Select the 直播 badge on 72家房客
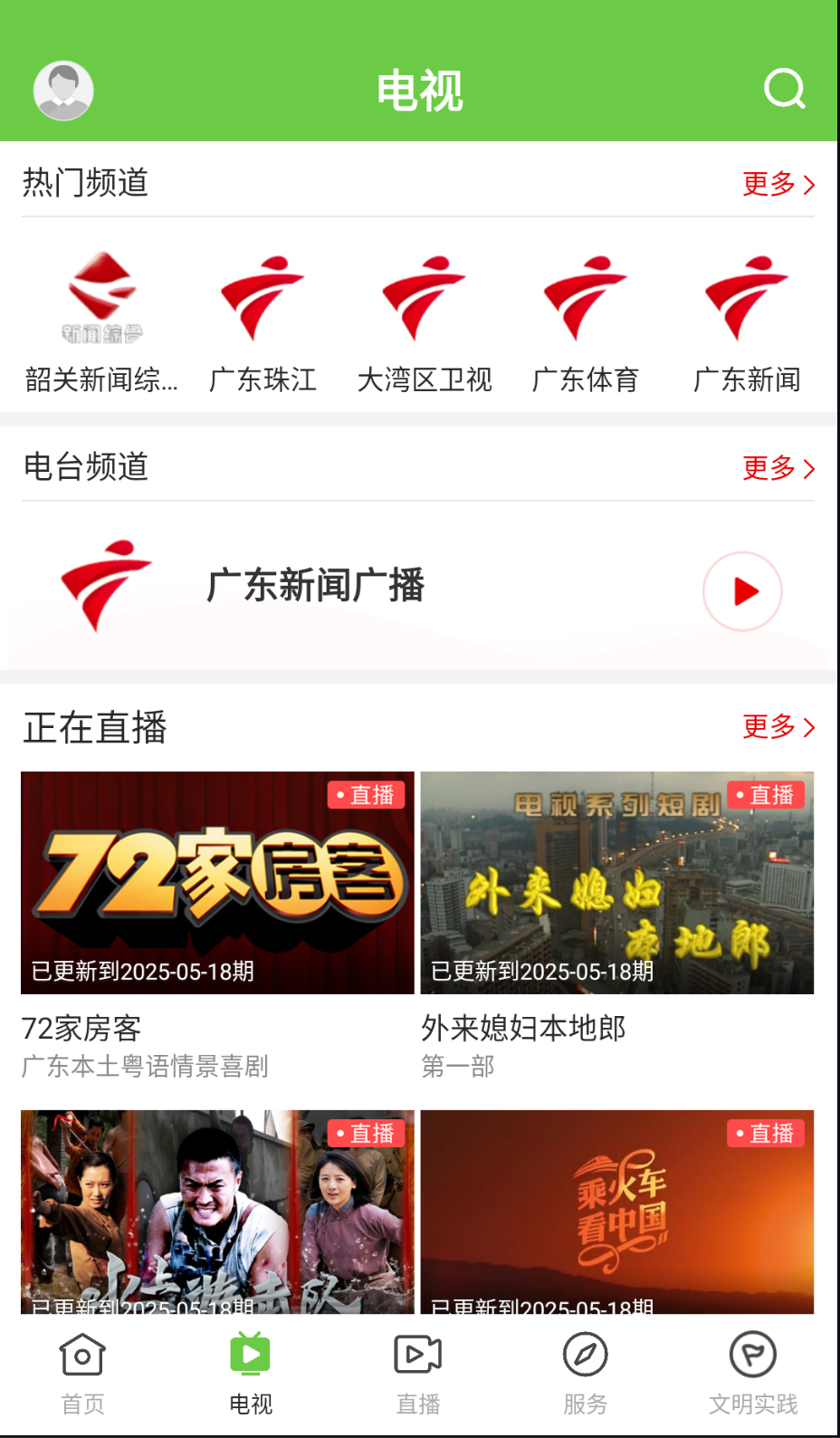Viewport: 840px width, 1438px height. [365, 795]
